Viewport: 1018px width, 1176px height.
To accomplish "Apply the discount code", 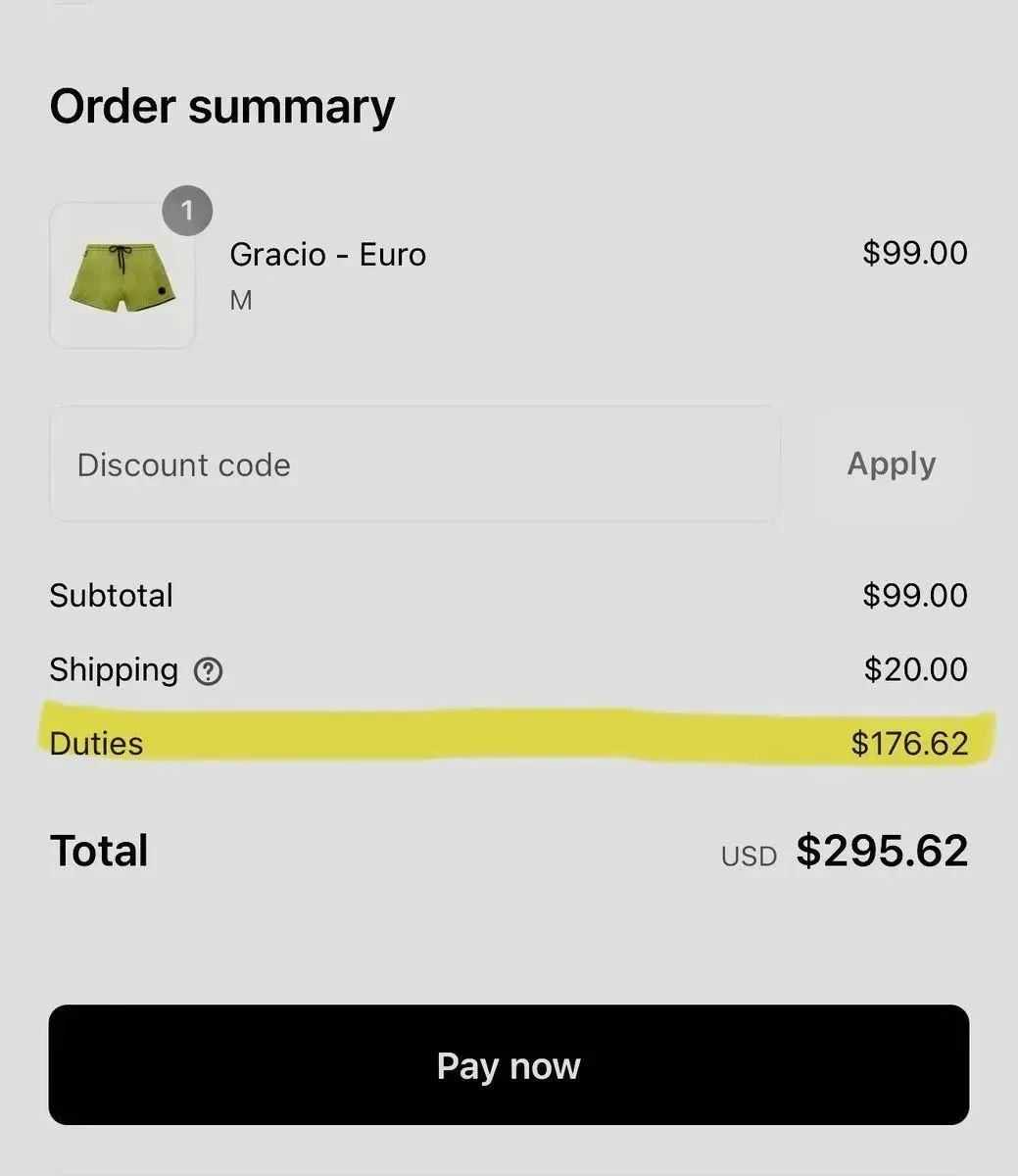I will coord(891,464).
